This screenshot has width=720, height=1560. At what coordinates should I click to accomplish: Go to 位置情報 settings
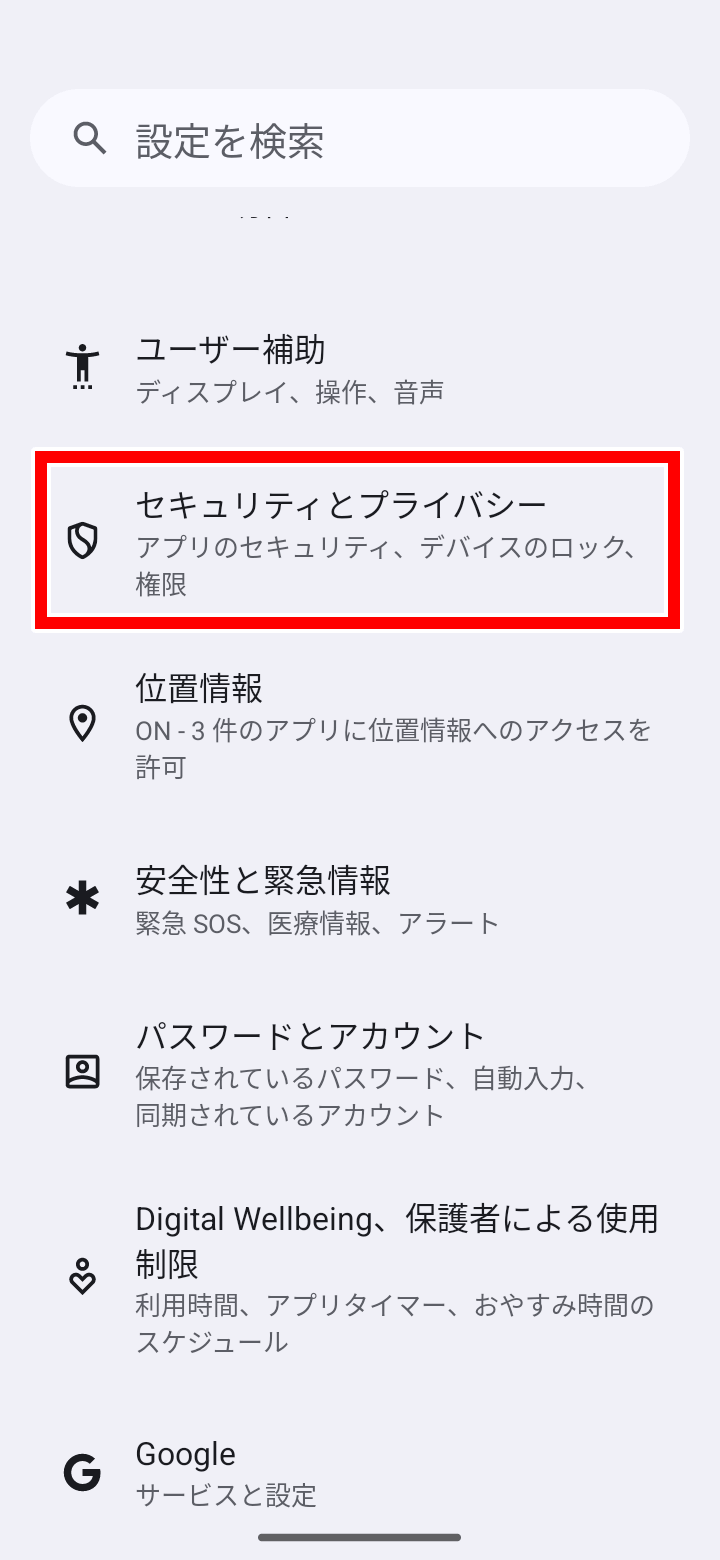point(360,725)
